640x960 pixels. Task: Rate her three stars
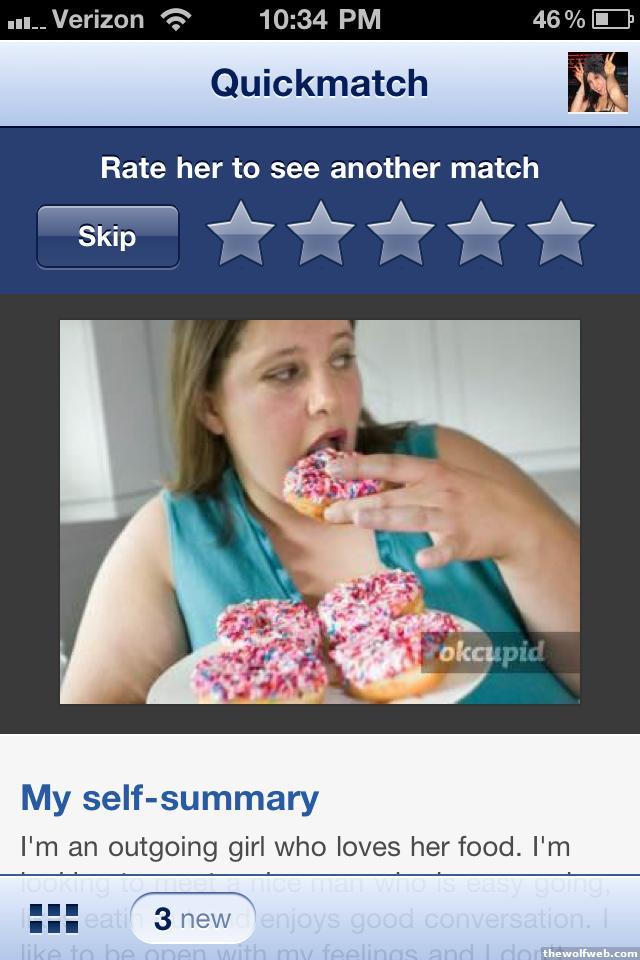coord(400,235)
